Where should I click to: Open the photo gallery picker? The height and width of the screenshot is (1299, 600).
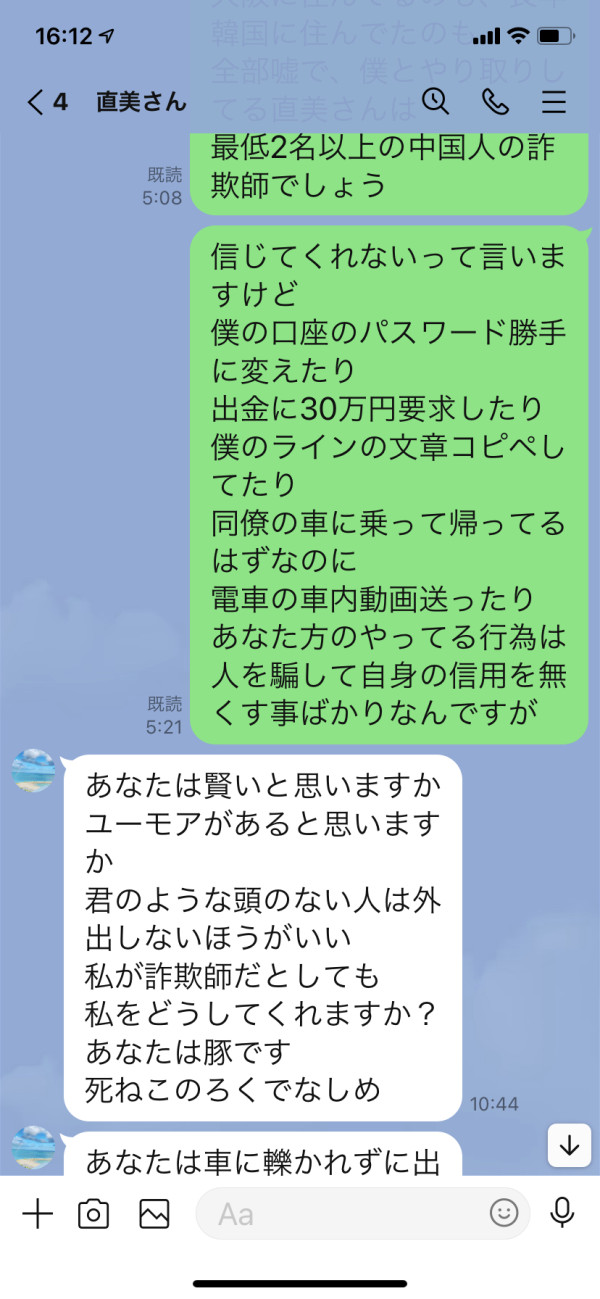[x=154, y=1214]
